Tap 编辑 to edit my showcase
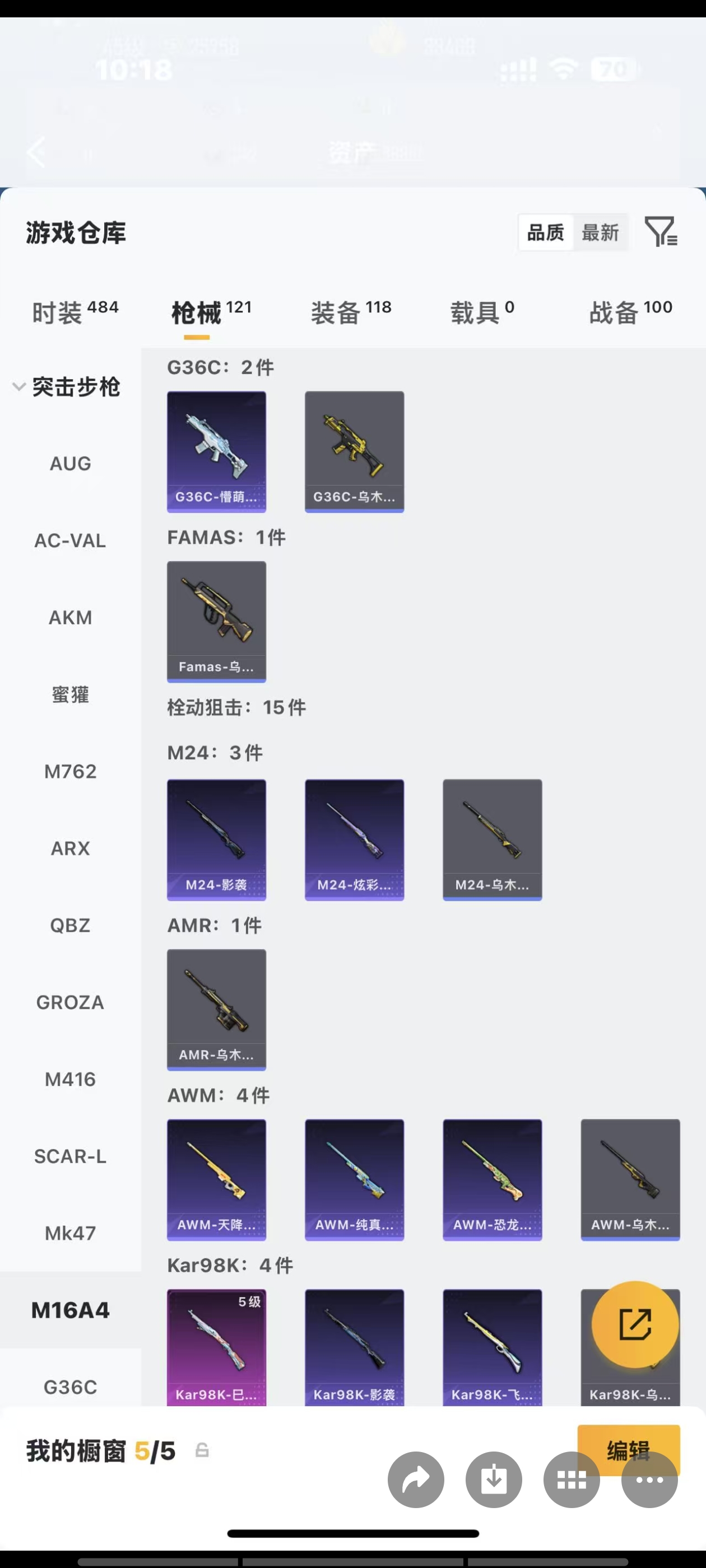Image resolution: width=706 pixels, height=1568 pixels. 629,1450
